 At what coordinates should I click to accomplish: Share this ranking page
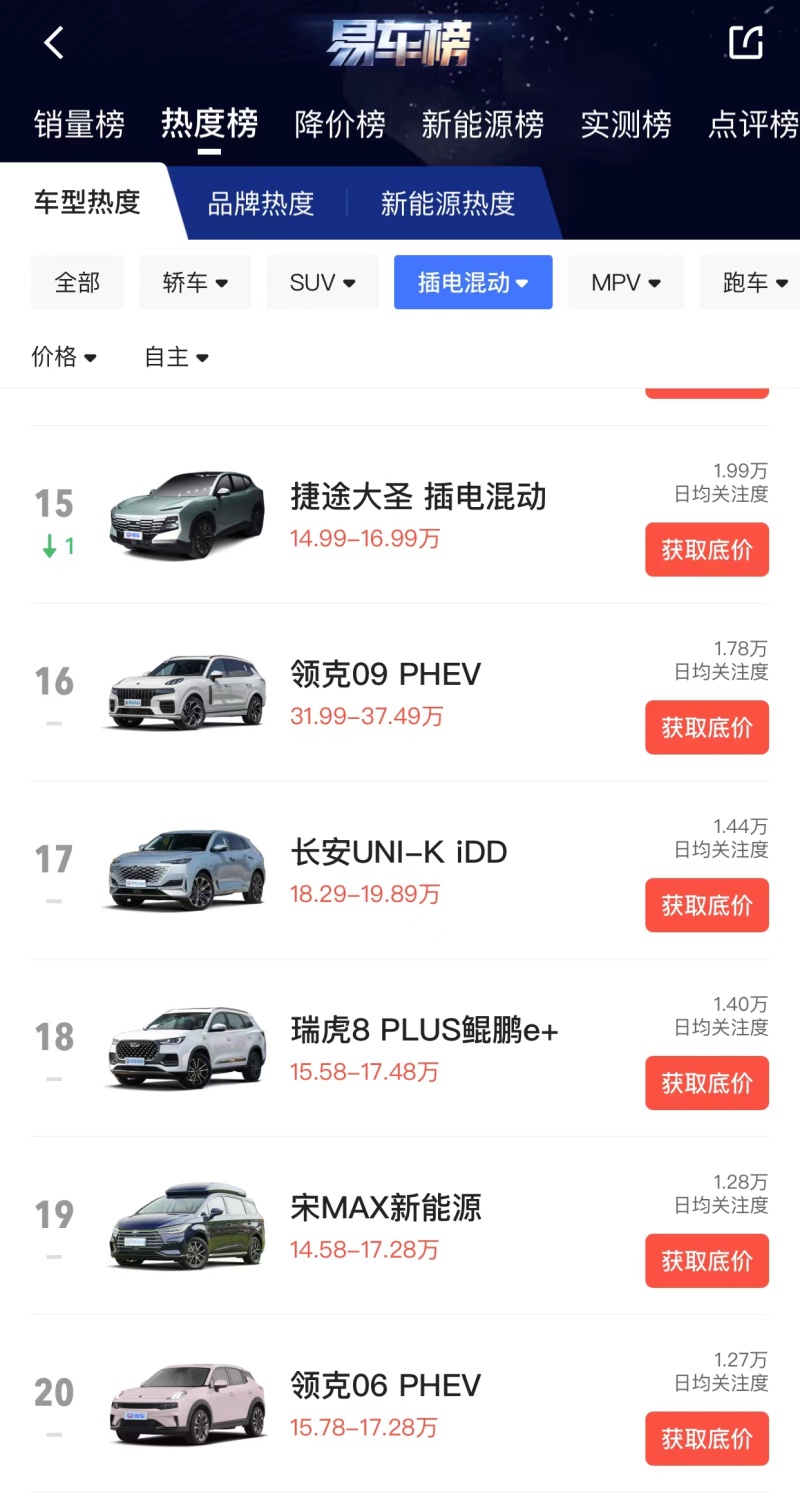coord(745,42)
